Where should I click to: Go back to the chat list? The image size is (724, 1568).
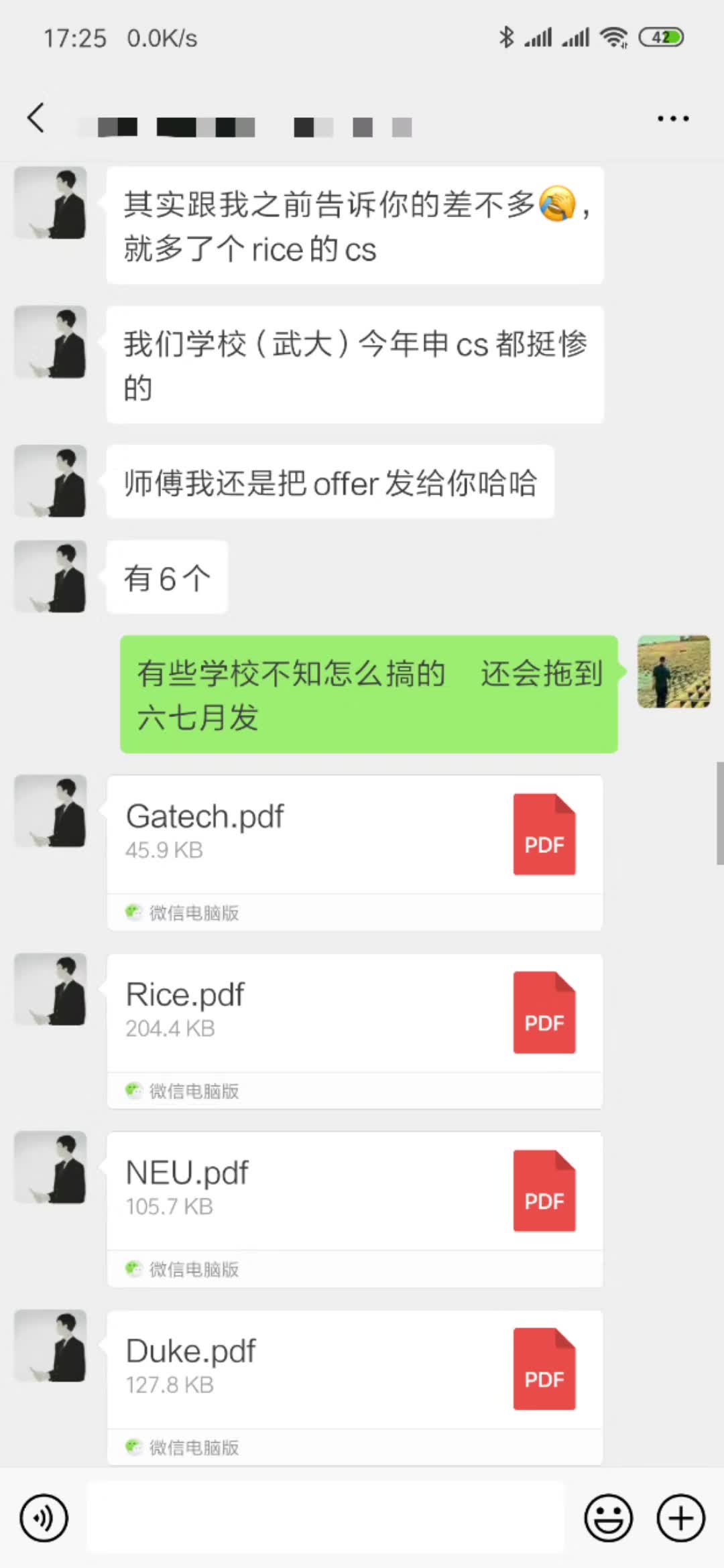36,118
